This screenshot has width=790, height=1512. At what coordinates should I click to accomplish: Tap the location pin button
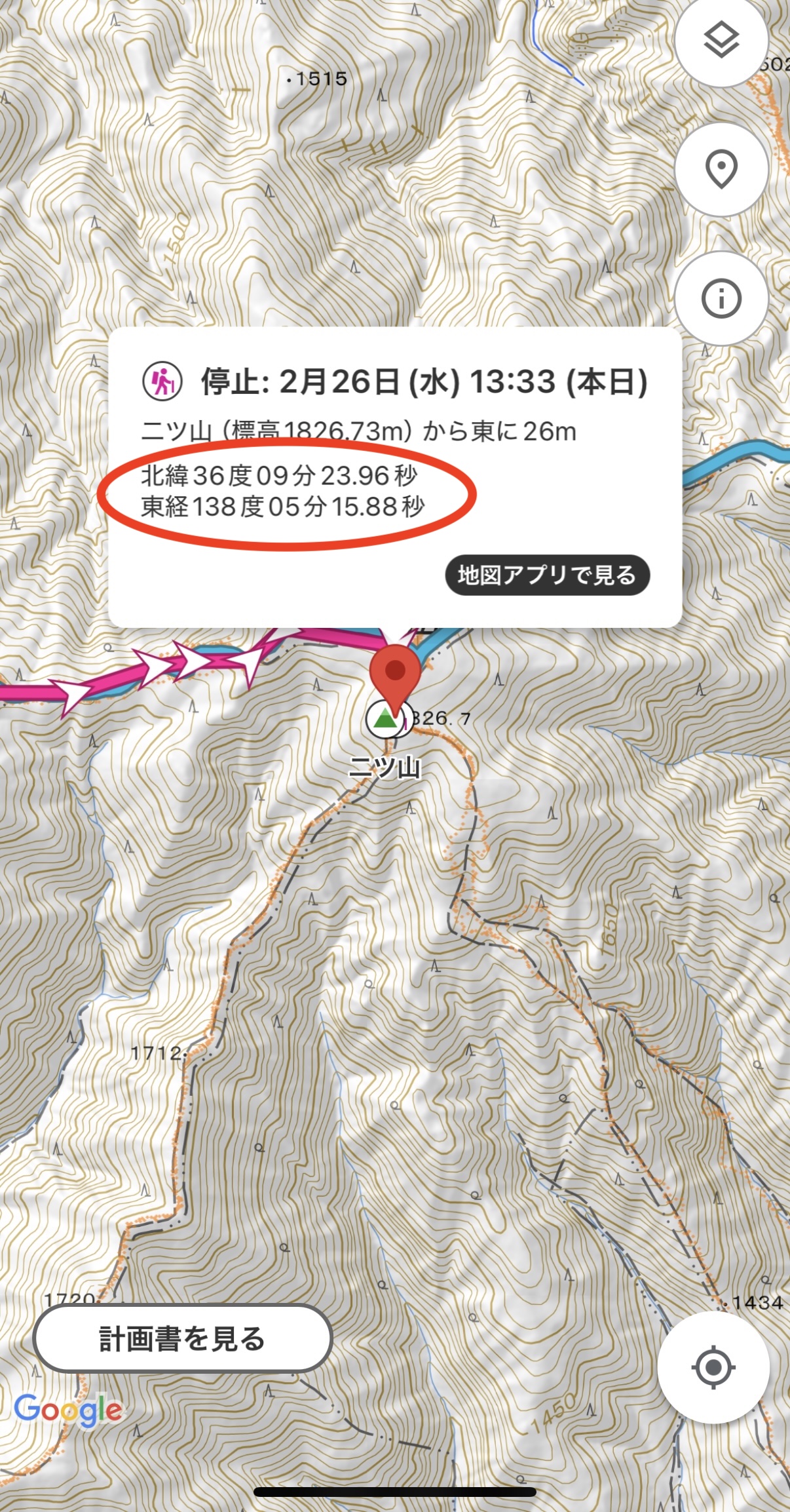721,169
